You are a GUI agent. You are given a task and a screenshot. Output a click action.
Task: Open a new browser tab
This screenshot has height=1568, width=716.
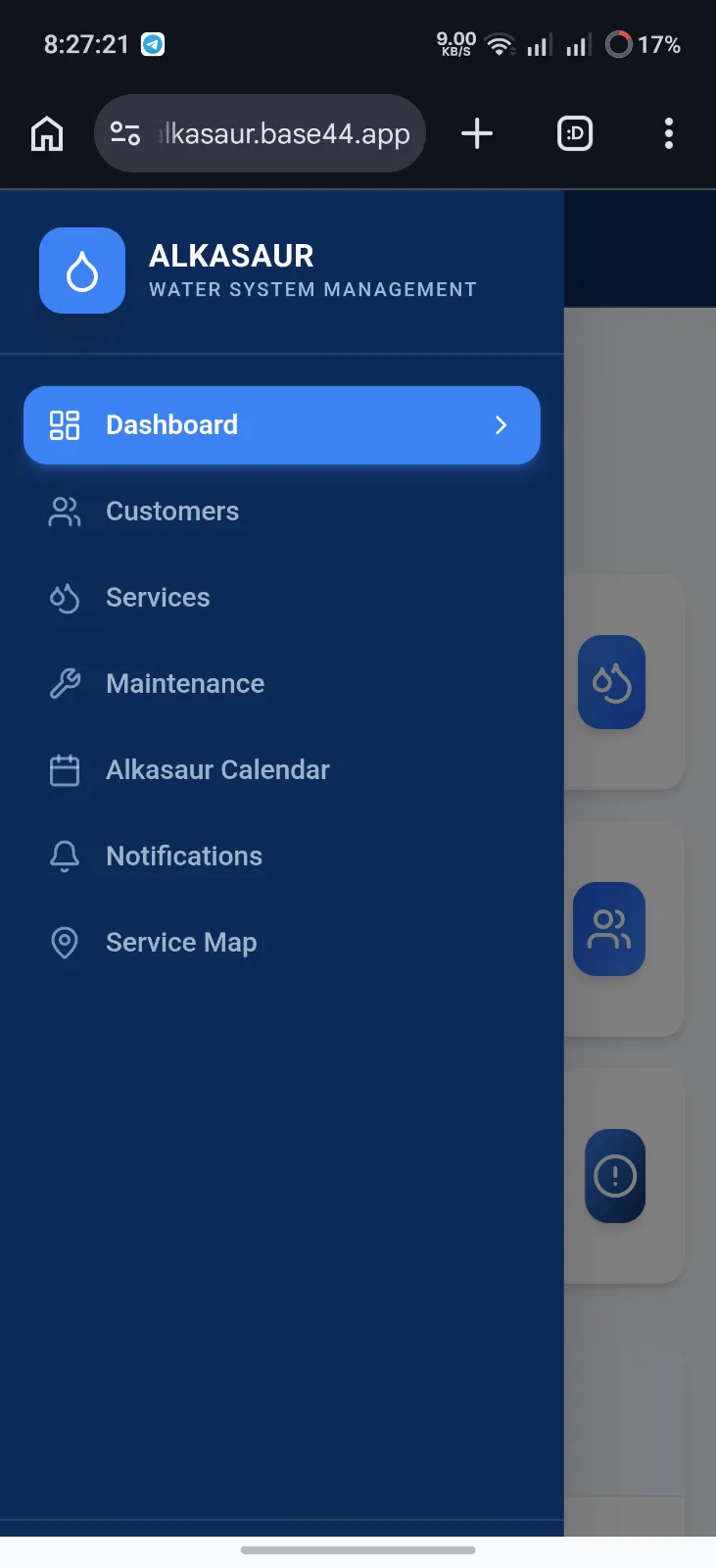[477, 133]
